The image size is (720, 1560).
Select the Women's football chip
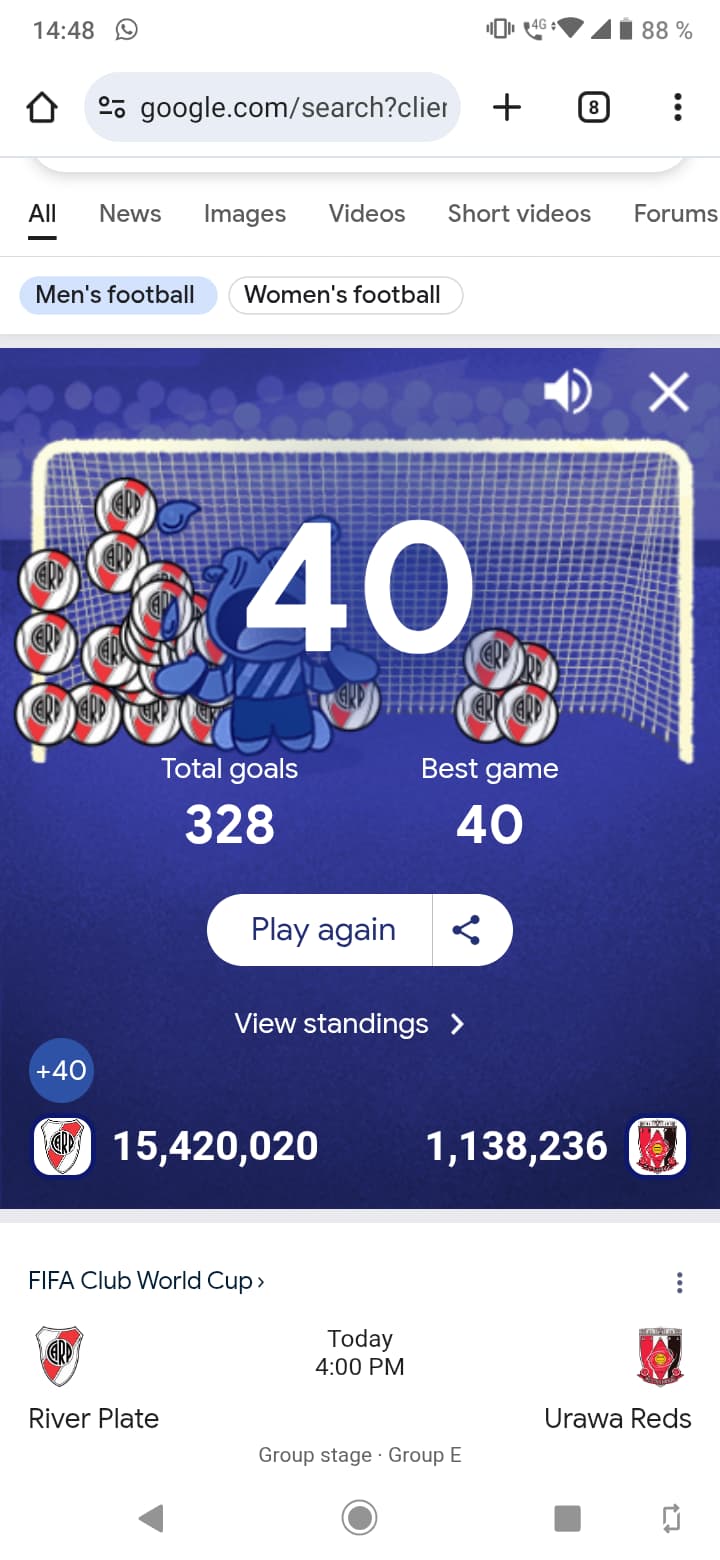(x=345, y=295)
